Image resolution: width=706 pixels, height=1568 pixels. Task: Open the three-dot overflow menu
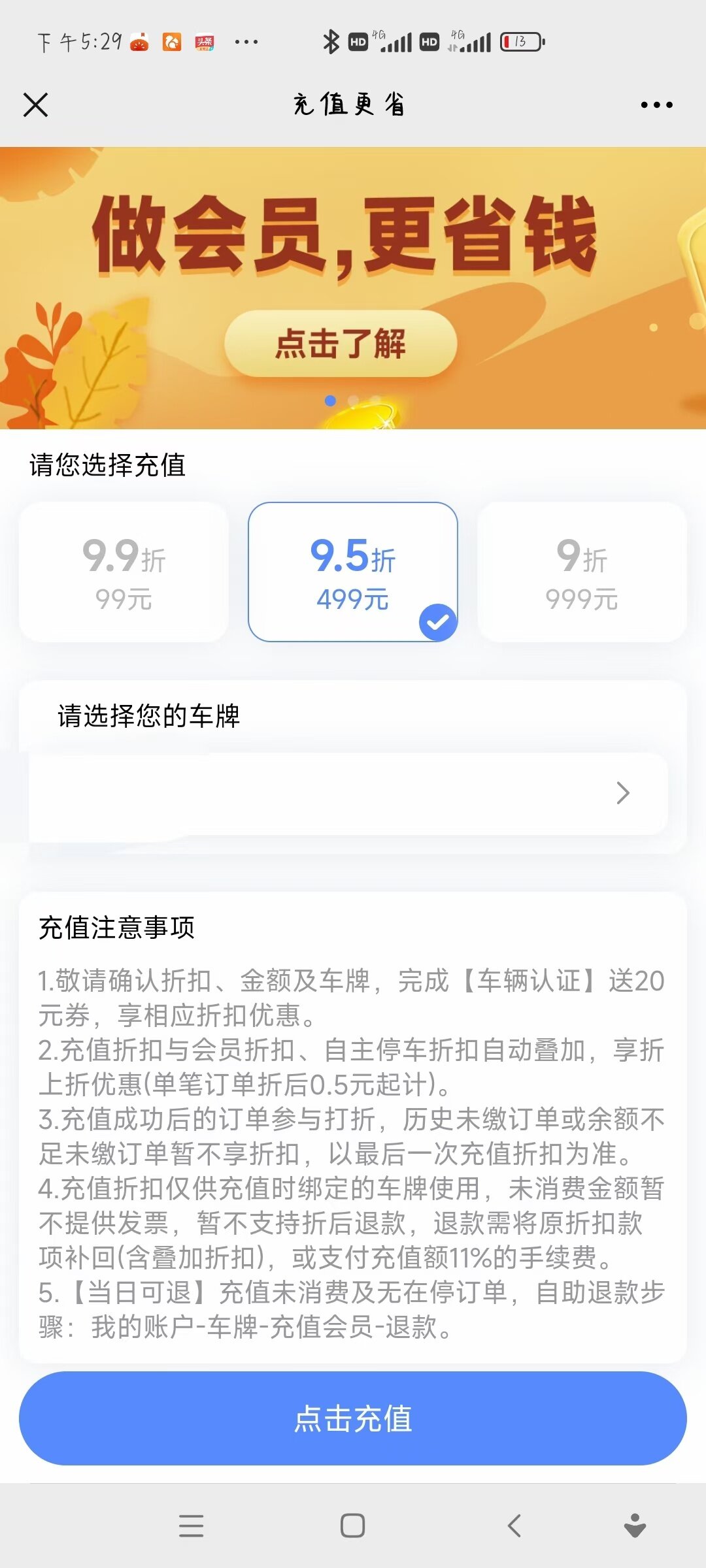click(656, 105)
